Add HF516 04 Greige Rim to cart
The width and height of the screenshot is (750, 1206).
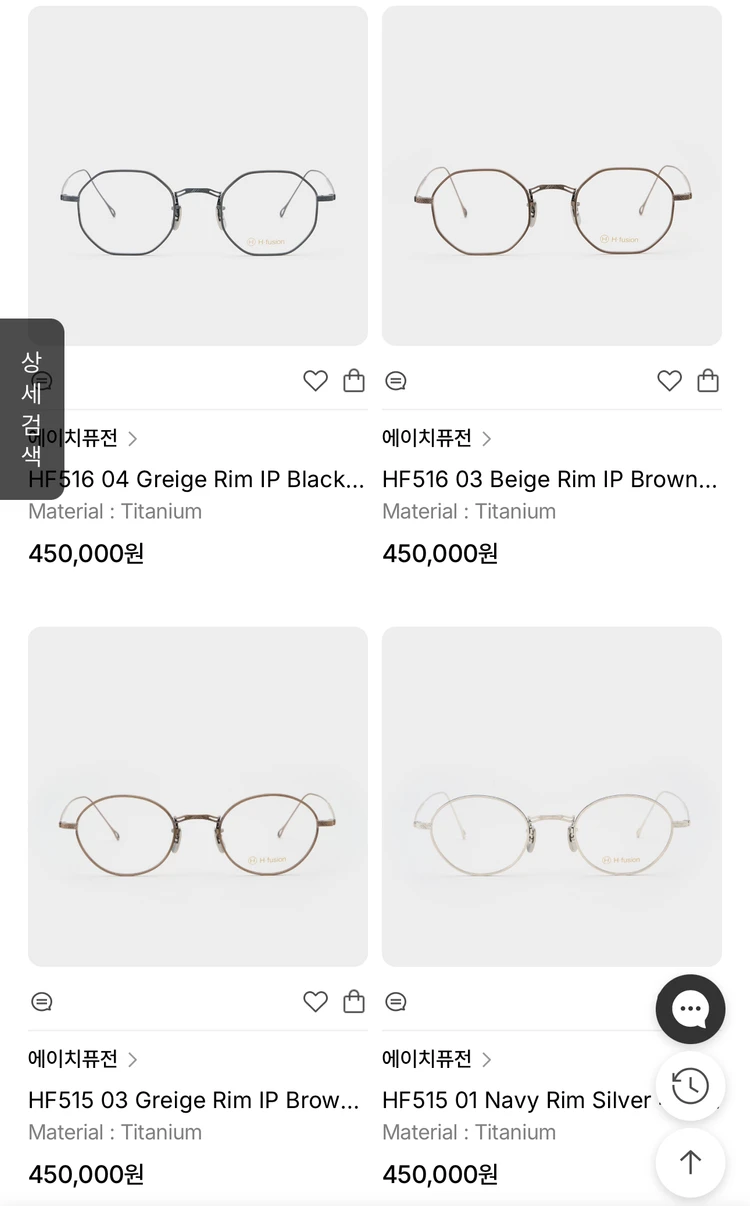354,381
